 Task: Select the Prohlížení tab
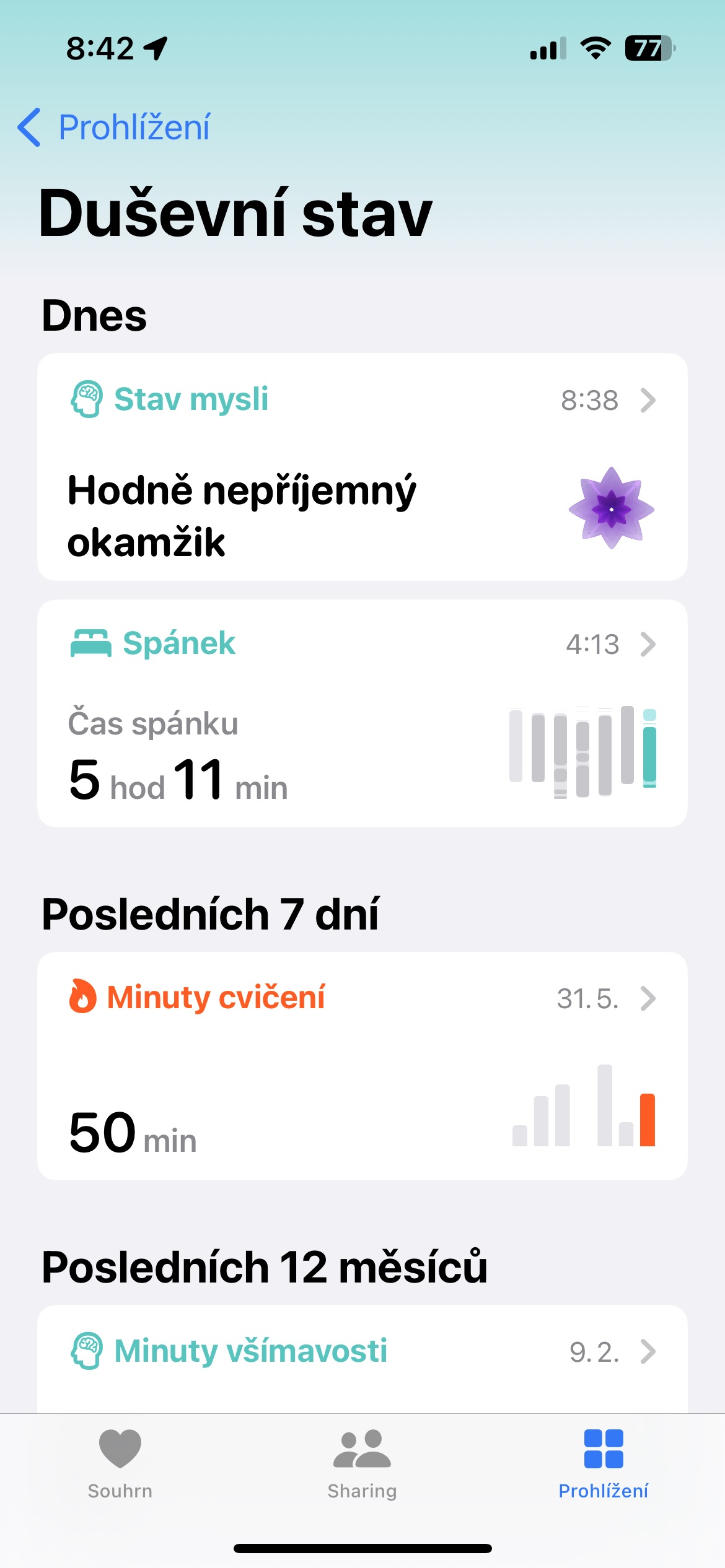pyautogui.click(x=603, y=1463)
